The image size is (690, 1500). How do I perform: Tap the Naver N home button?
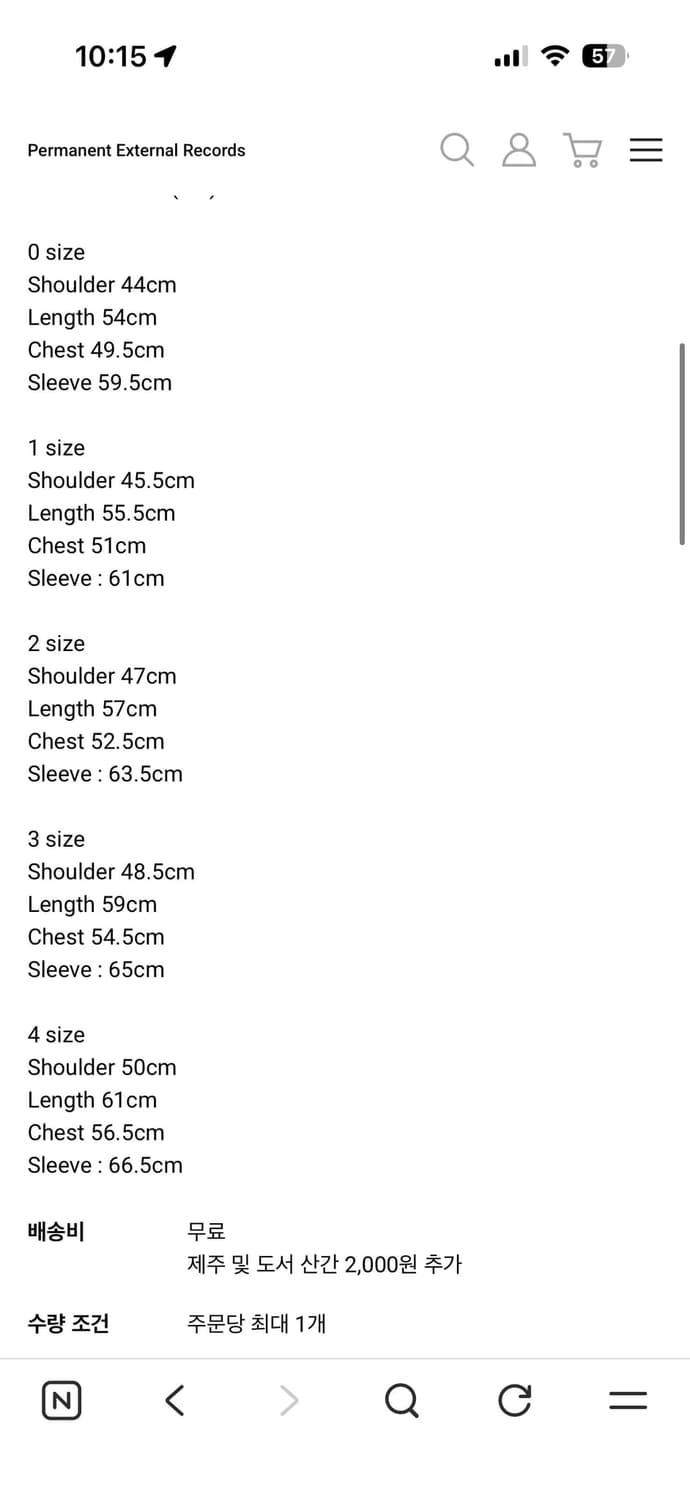[62, 1400]
